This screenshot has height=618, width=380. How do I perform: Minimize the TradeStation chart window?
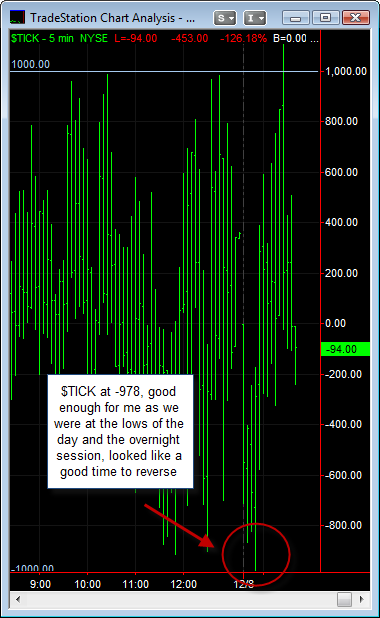[296, 18]
